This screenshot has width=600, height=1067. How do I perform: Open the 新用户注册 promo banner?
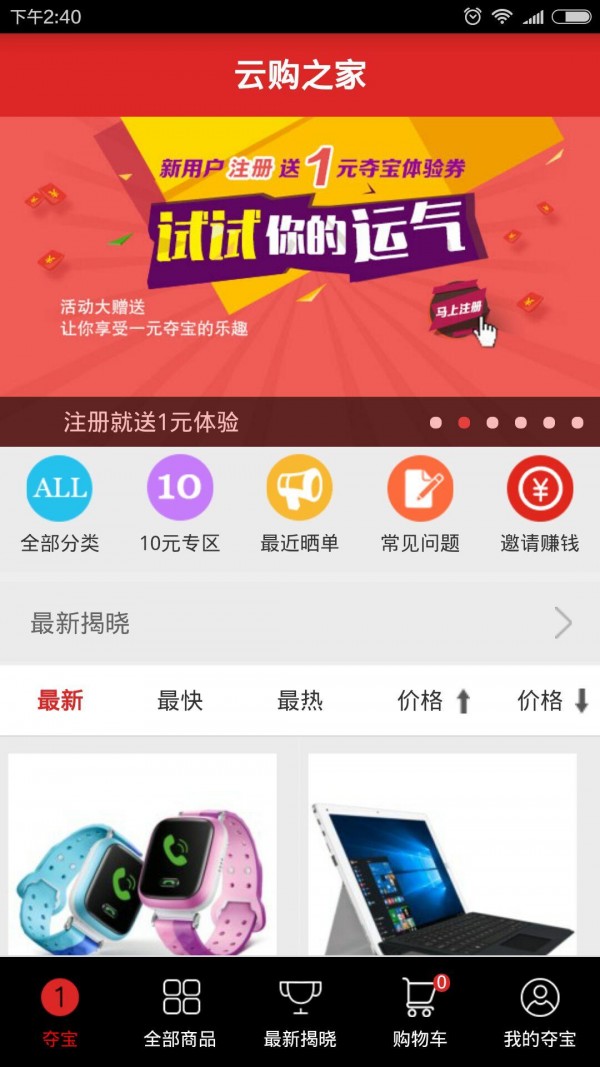click(x=300, y=256)
